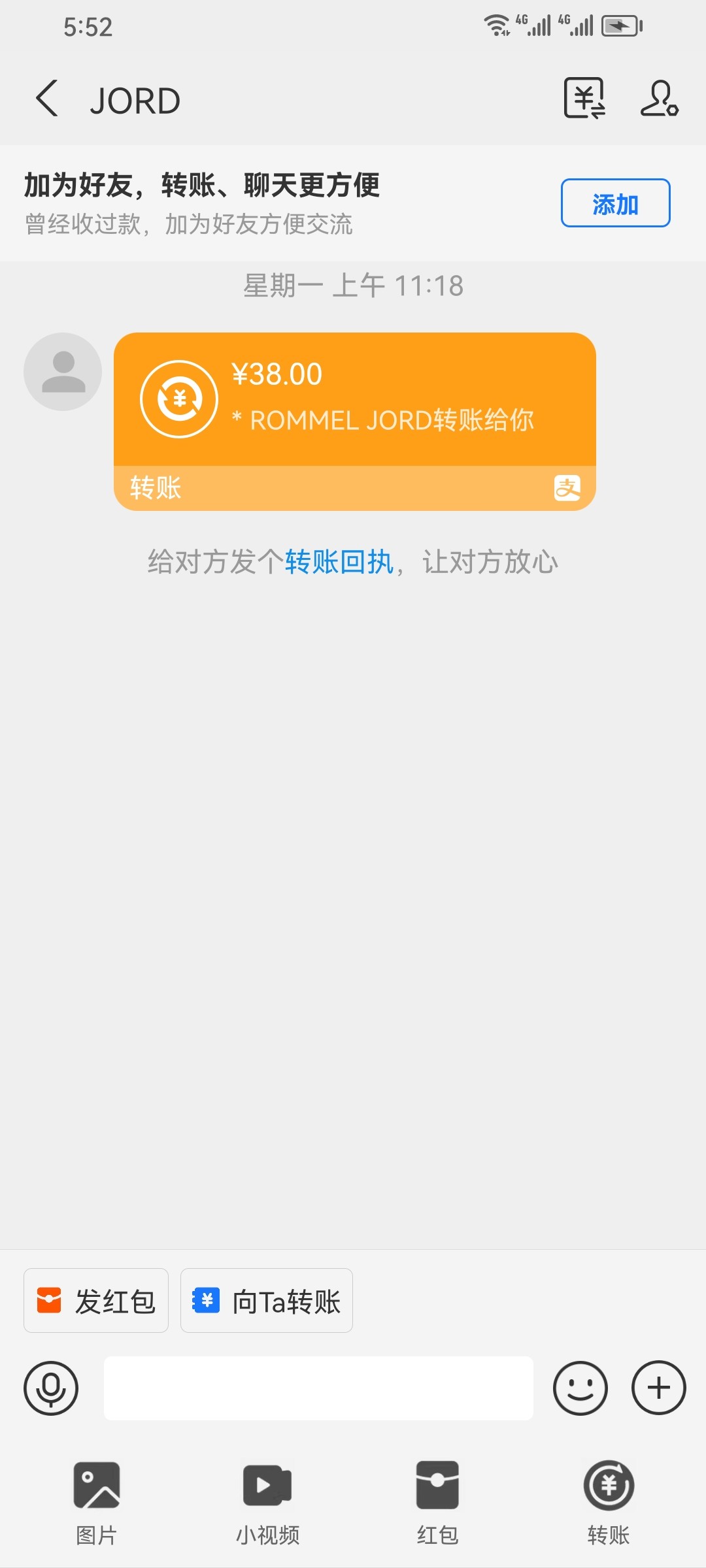Image resolution: width=706 pixels, height=1568 pixels.
Task: Open the transfer records icon
Action: pyautogui.click(x=584, y=99)
